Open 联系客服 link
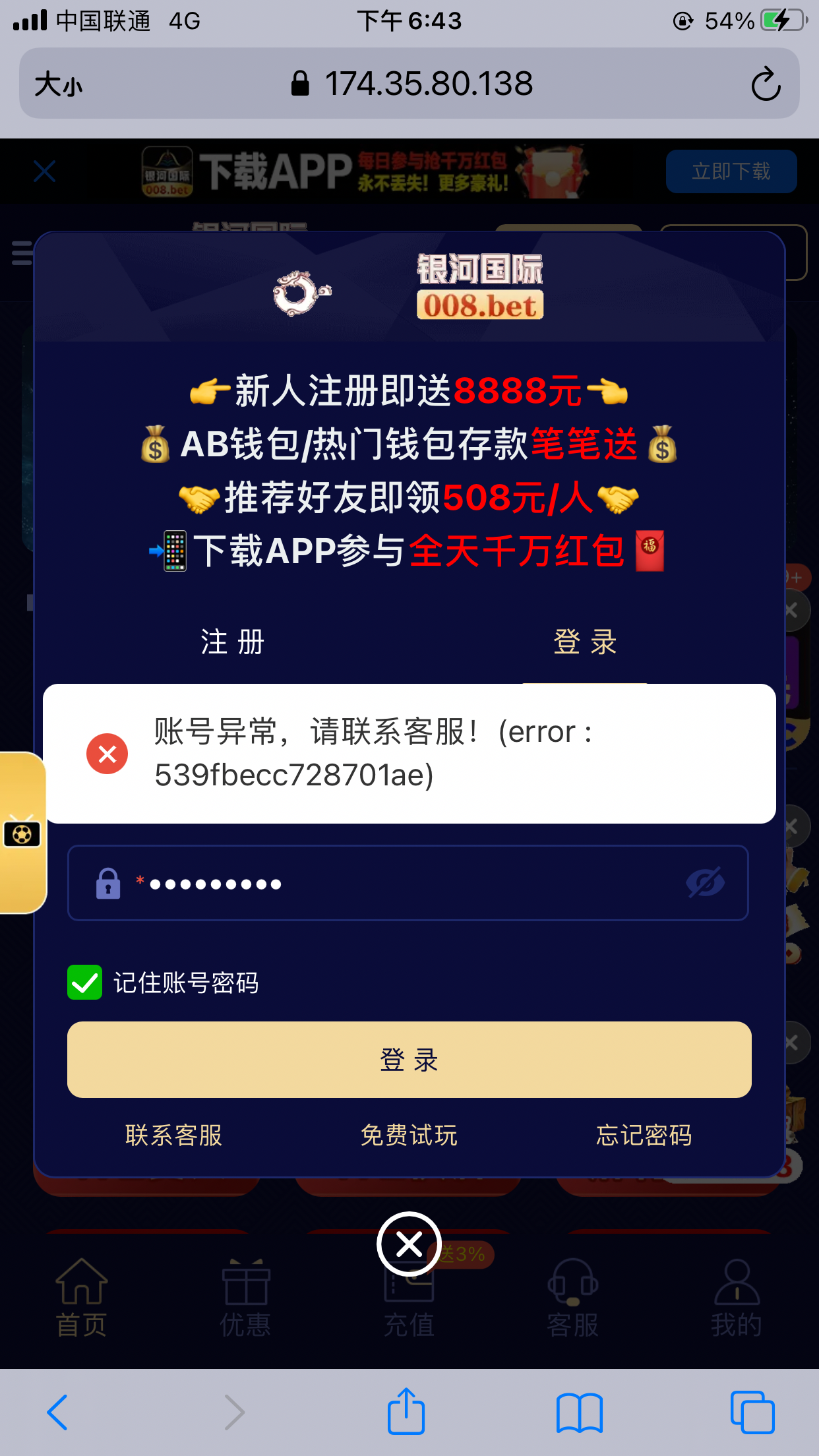The image size is (819, 1456). pos(174,1136)
